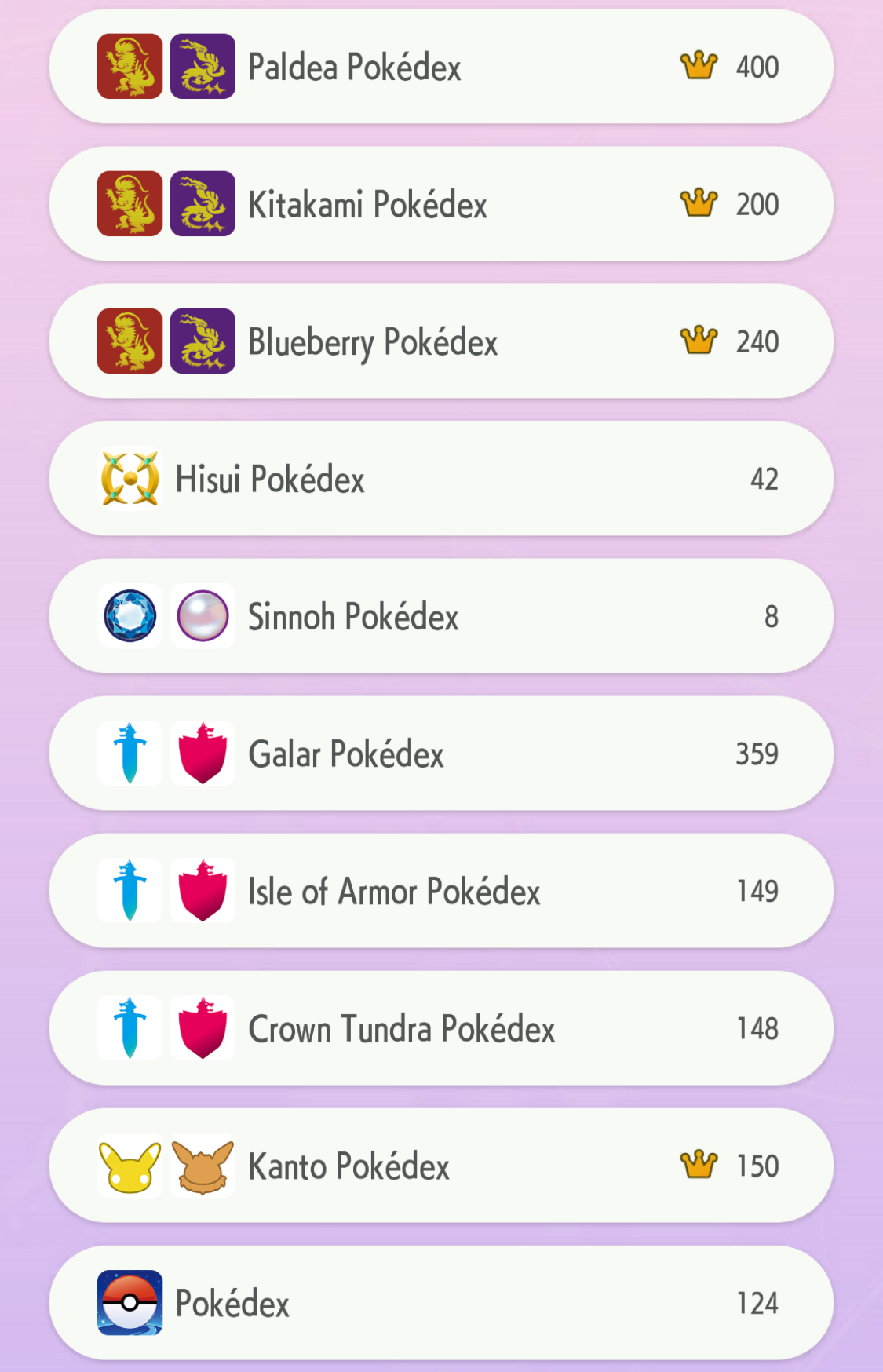View the Hisui Pokédex
The image size is (883, 1372).
[x=440, y=479]
